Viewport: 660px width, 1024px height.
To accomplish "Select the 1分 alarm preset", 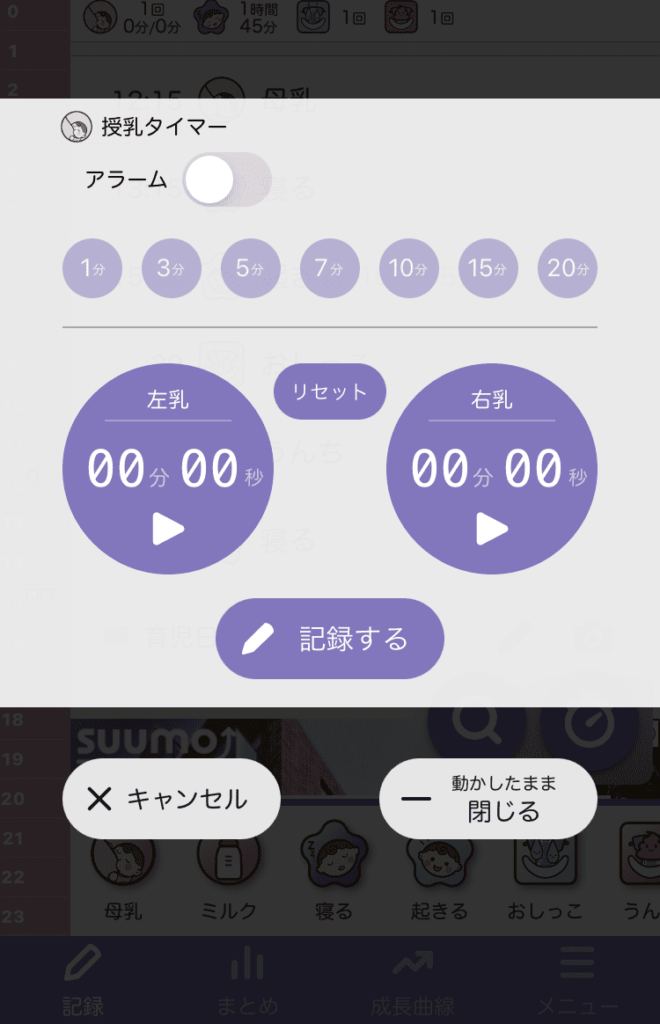I will click(x=93, y=268).
